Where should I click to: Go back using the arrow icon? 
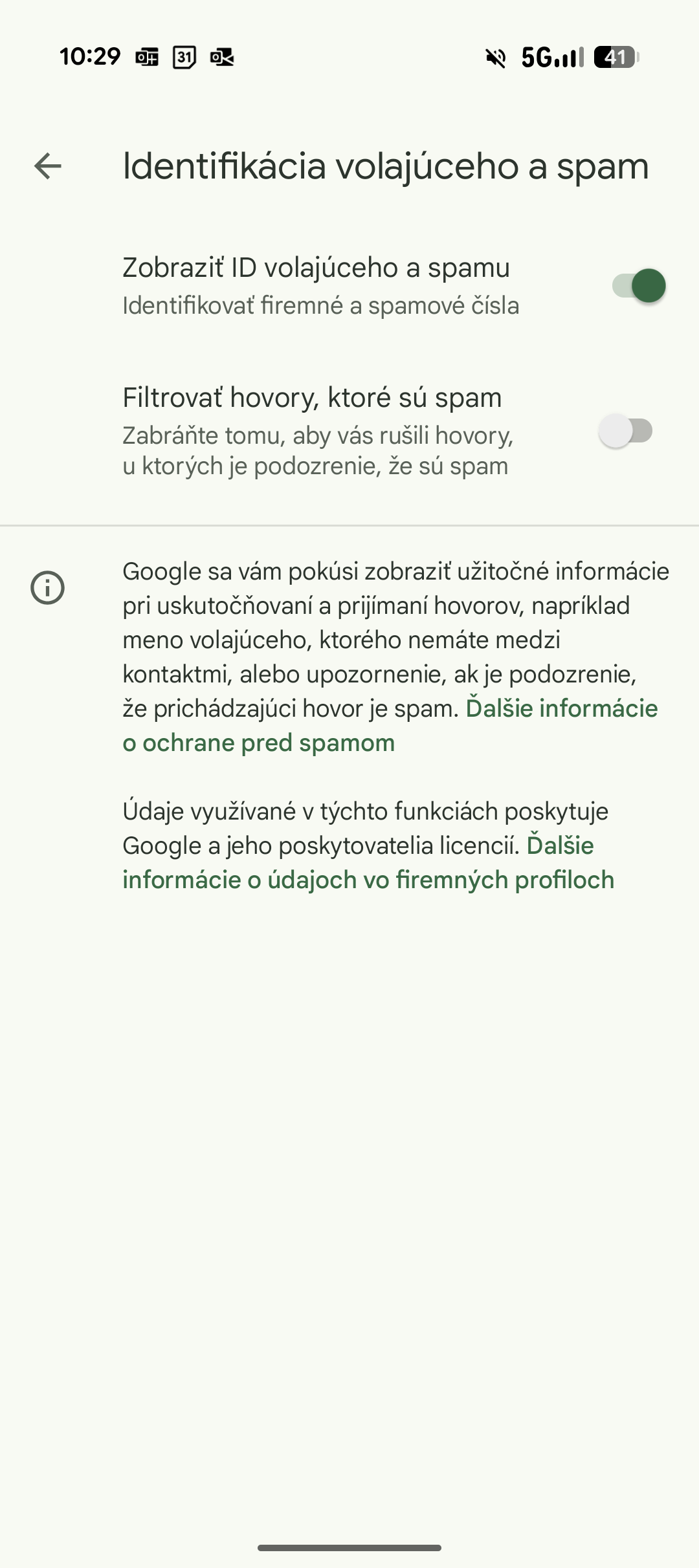(x=48, y=166)
